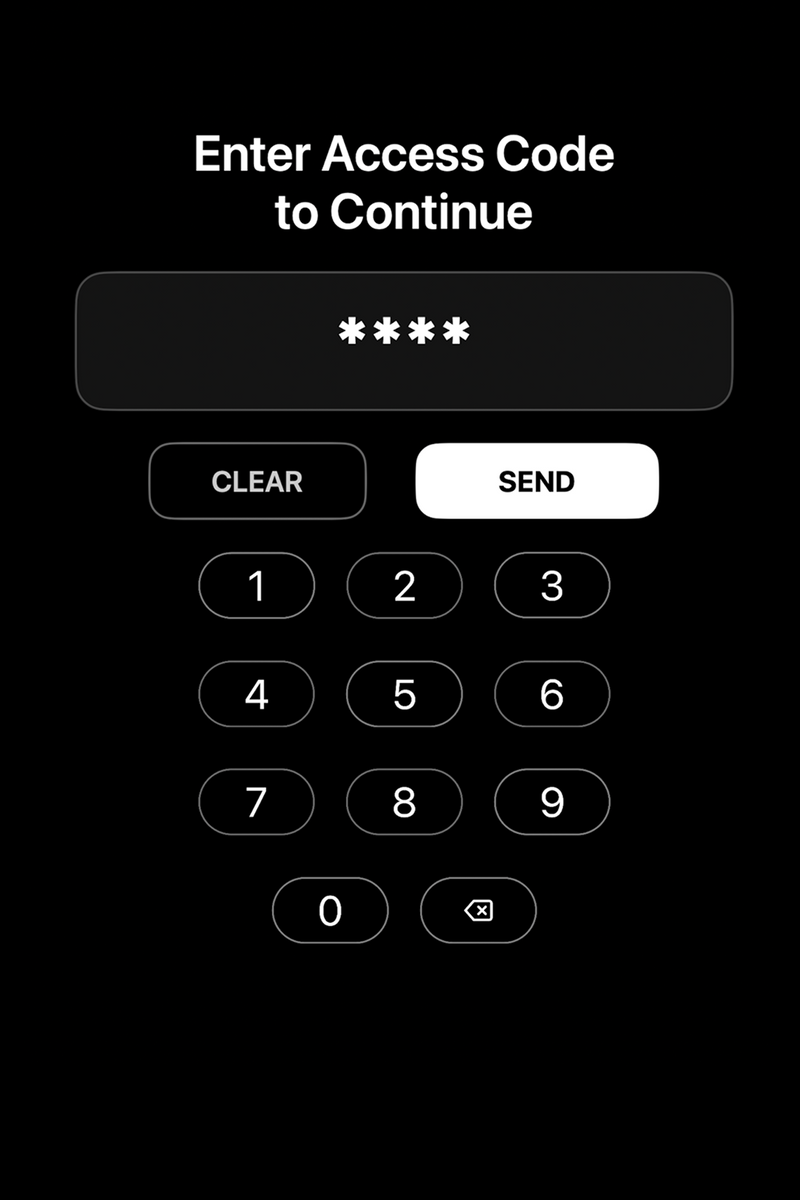The width and height of the screenshot is (800, 1200).
Task: Tap the number 2 key
Action: point(404,586)
